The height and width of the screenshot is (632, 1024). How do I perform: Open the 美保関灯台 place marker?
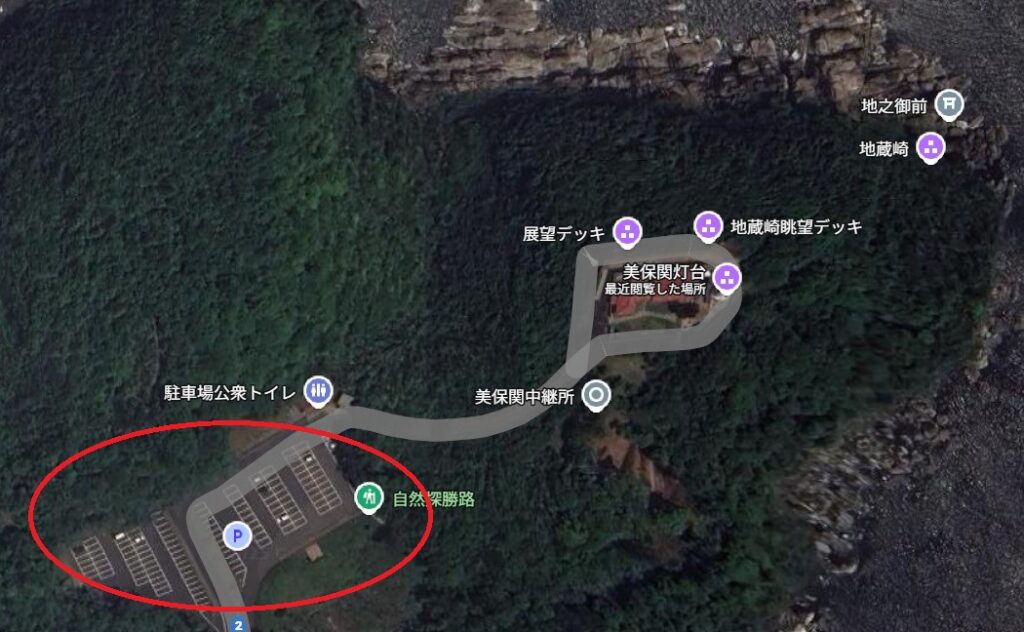point(728,278)
